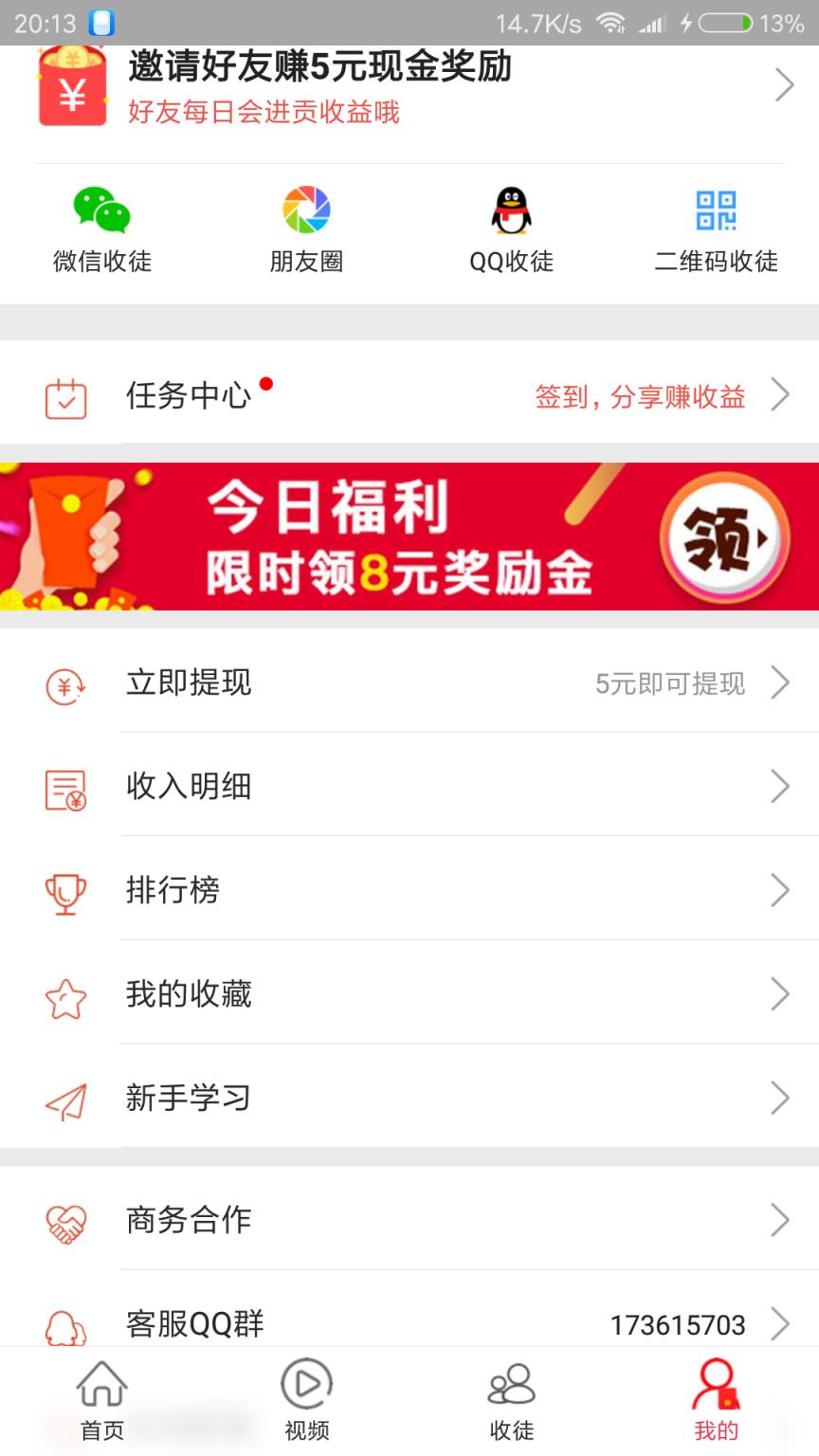The height and width of the screenshot is (1456, 819).
Task: Tap the red envelope invite banner icon
Action: point(73,84)
